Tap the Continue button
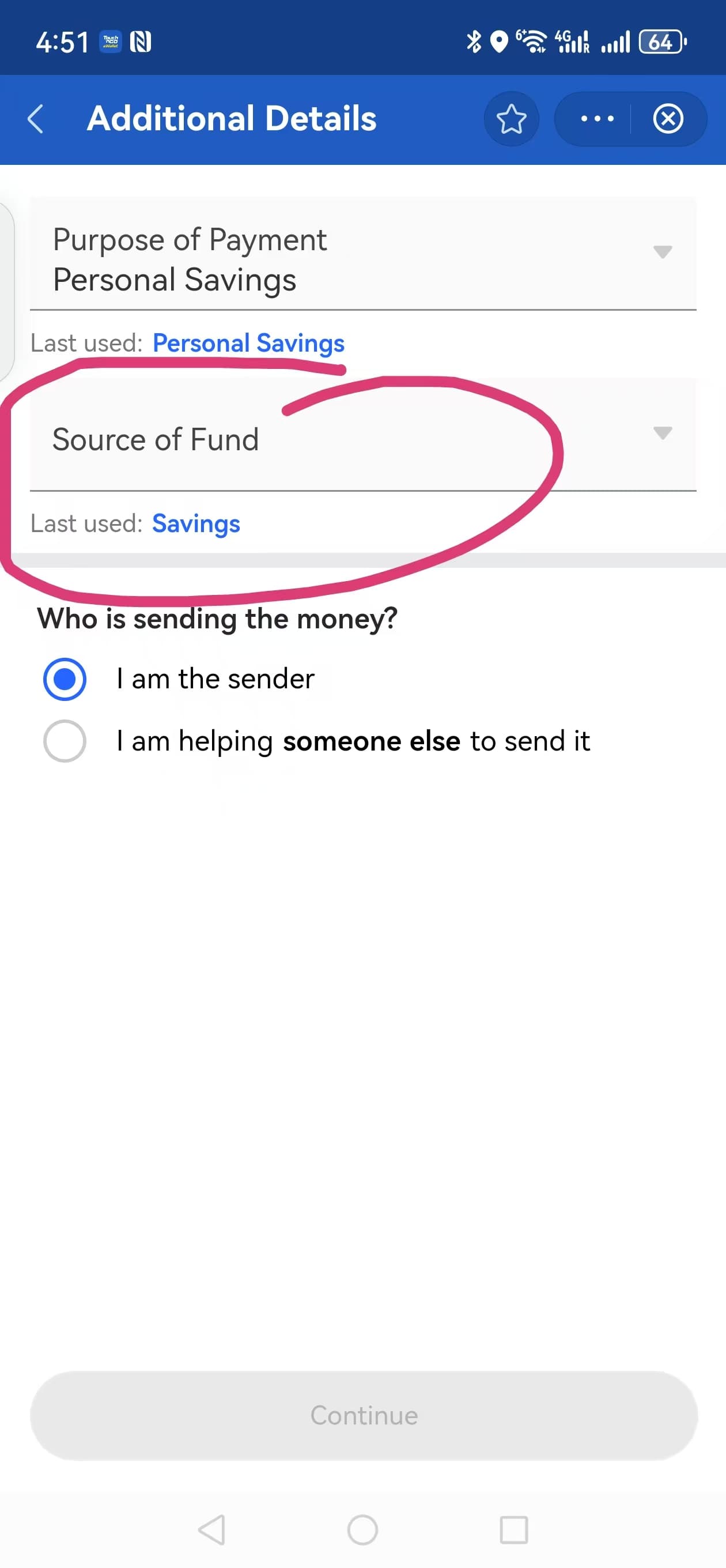Screen dimensions: 726x1568 click(364, 1415)
